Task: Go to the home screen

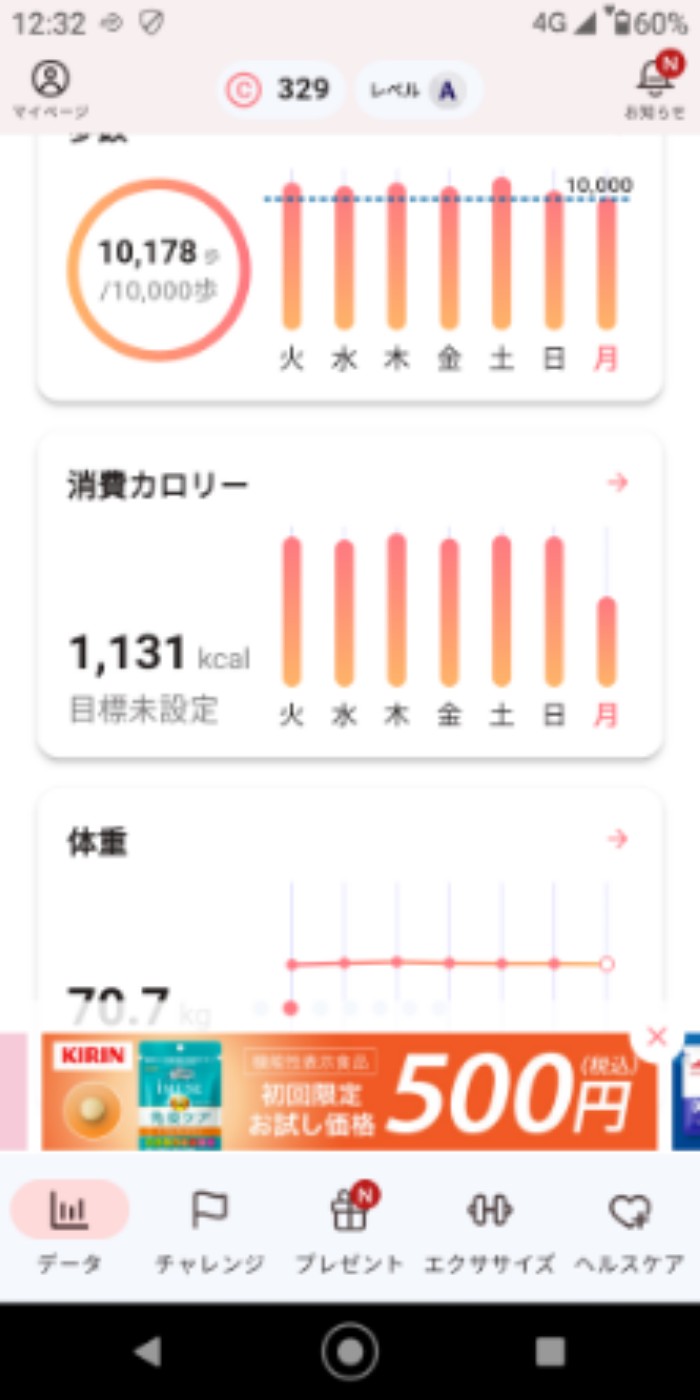Action: click(x=350, y=1352)
